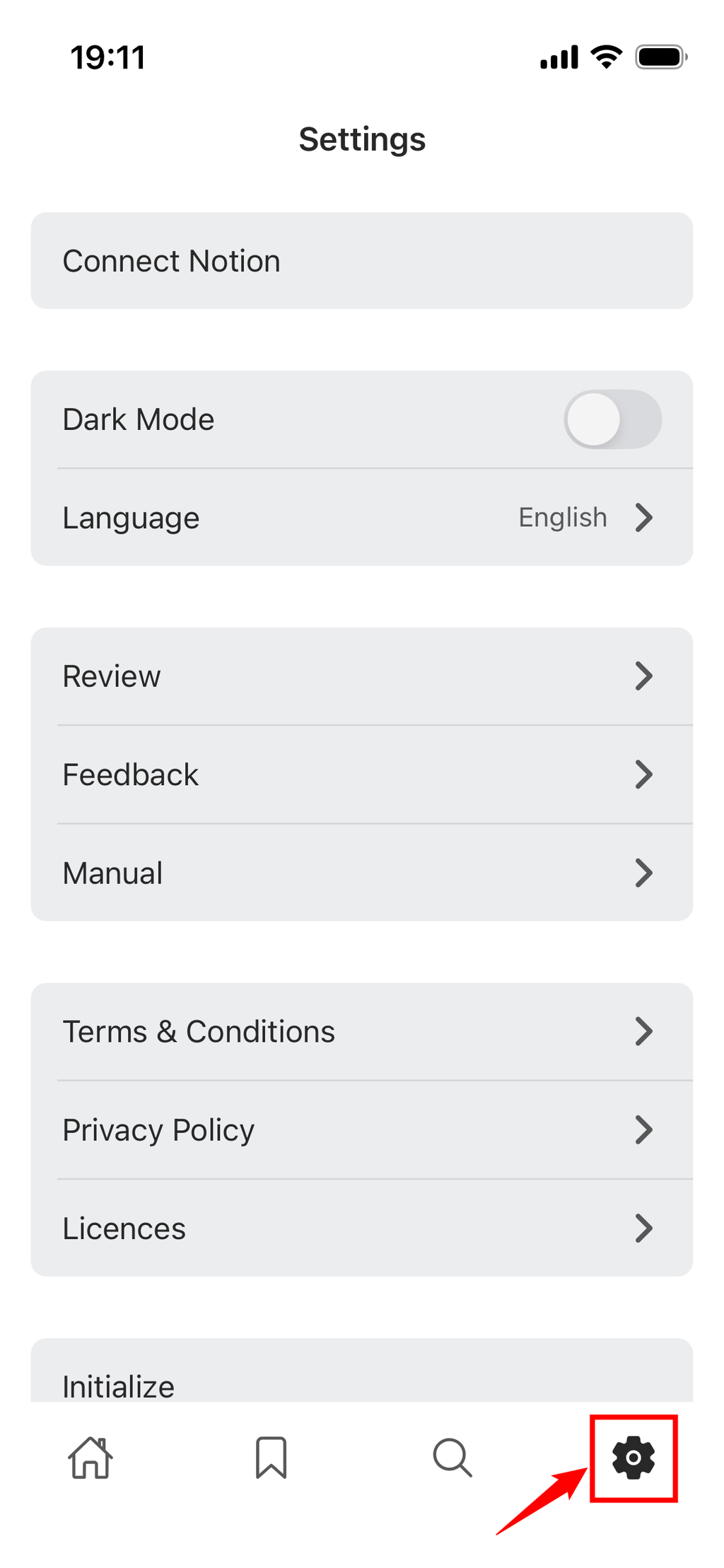Image resolution: width=724 pixels, height=1568 pixels.
Task: Open the Manual page
Action: pos(361,873)
